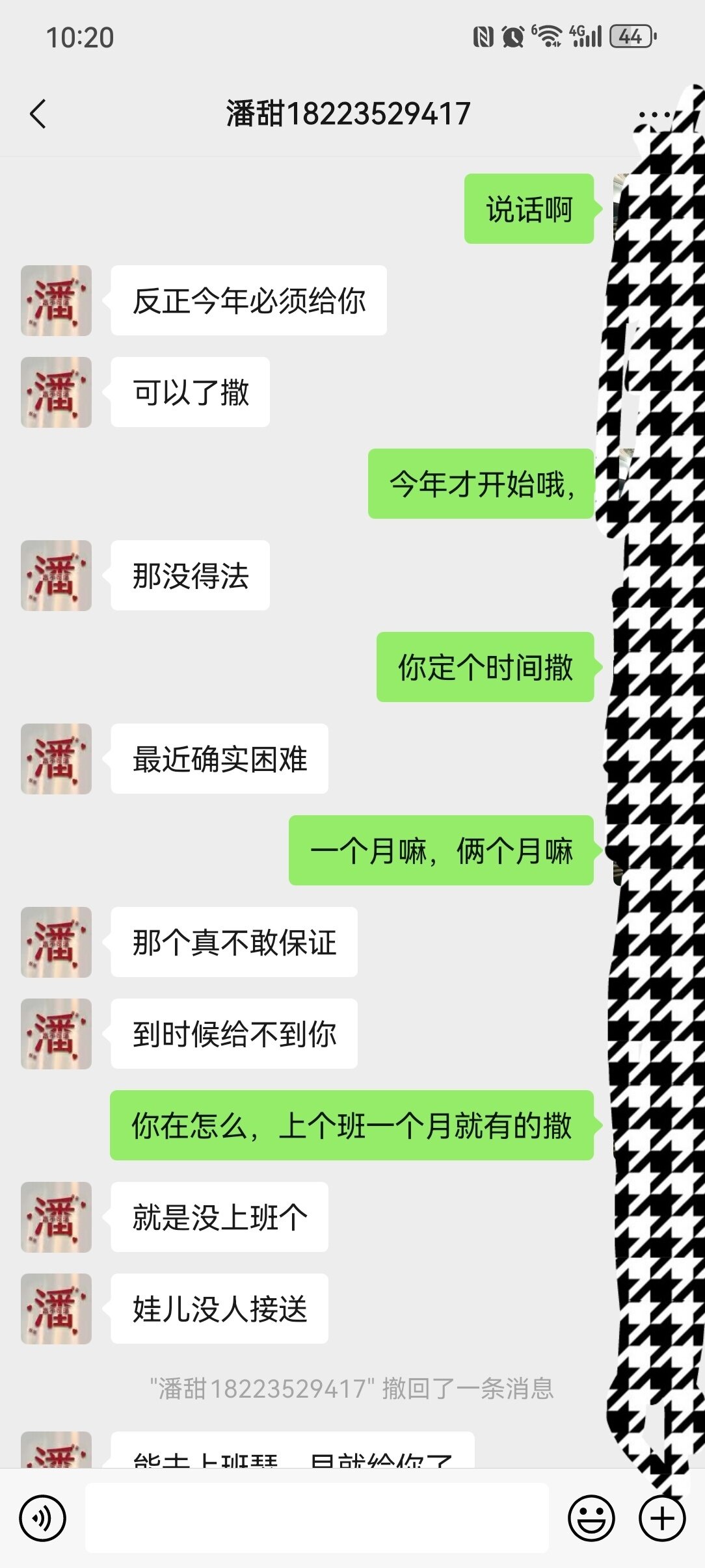Open the plus attachments menu
Screen dimensions: 705x1568
coord(662,1518)
